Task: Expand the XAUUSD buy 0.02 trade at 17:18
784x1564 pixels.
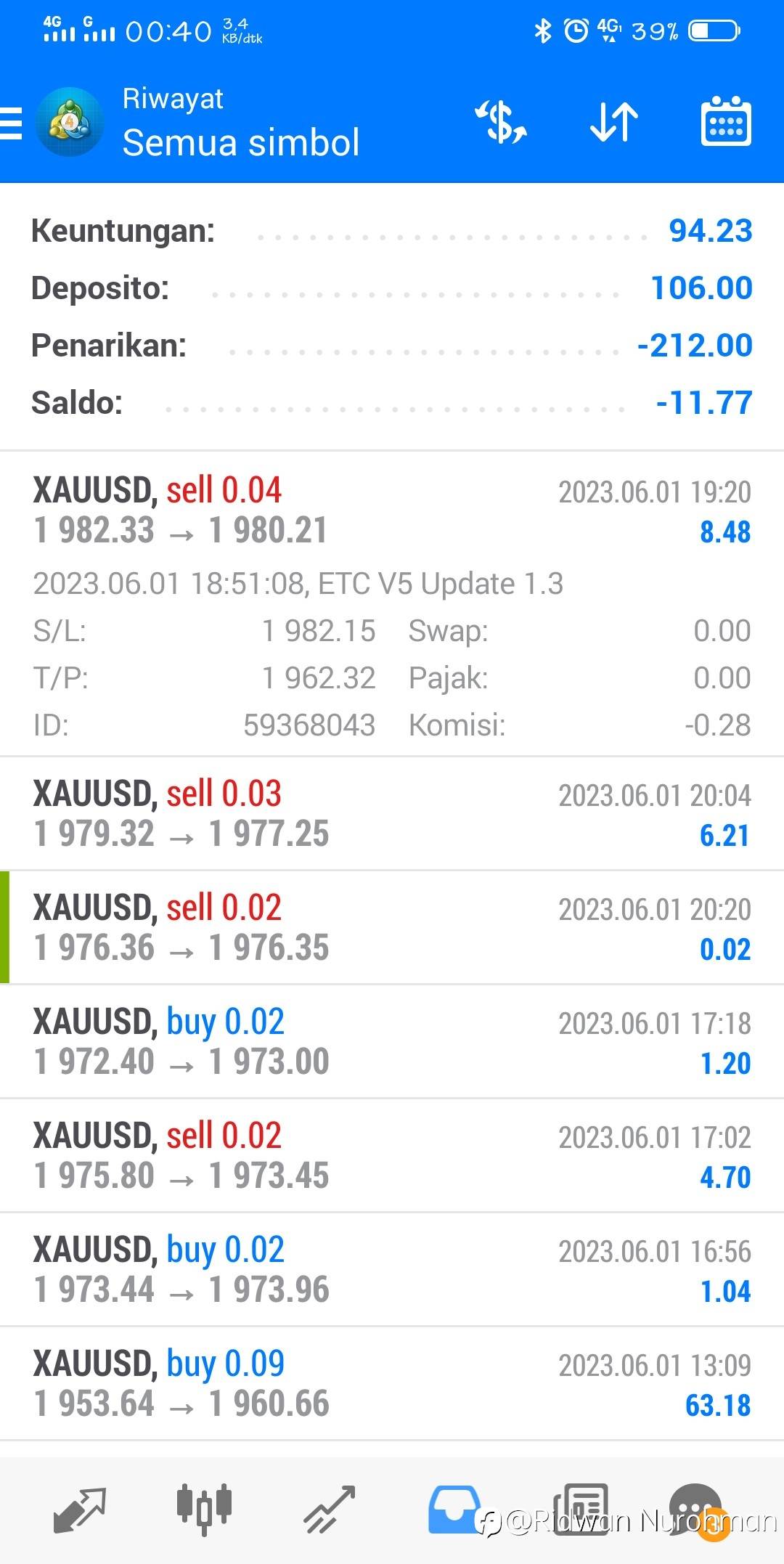Action: 392,1041
